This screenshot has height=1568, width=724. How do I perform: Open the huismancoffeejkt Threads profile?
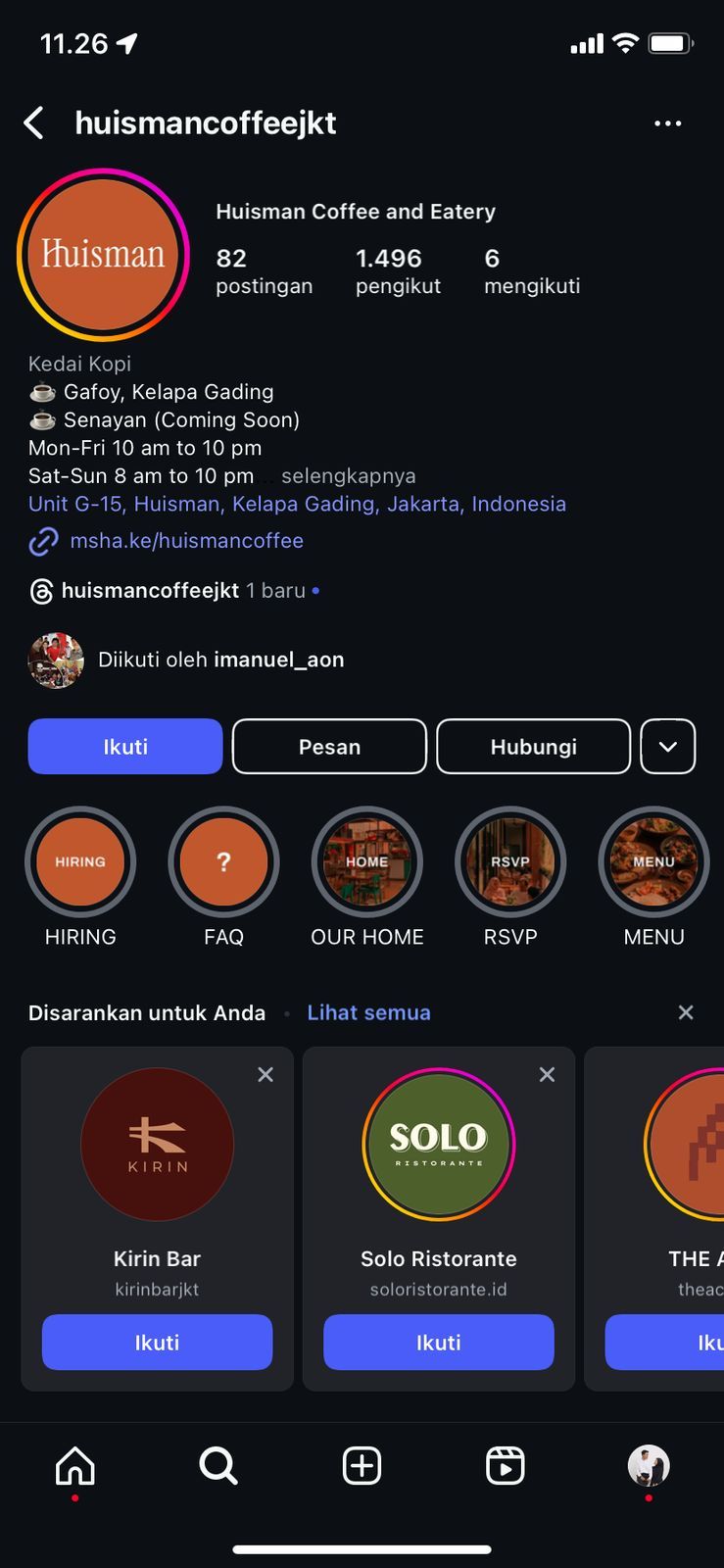coord(150,591)
